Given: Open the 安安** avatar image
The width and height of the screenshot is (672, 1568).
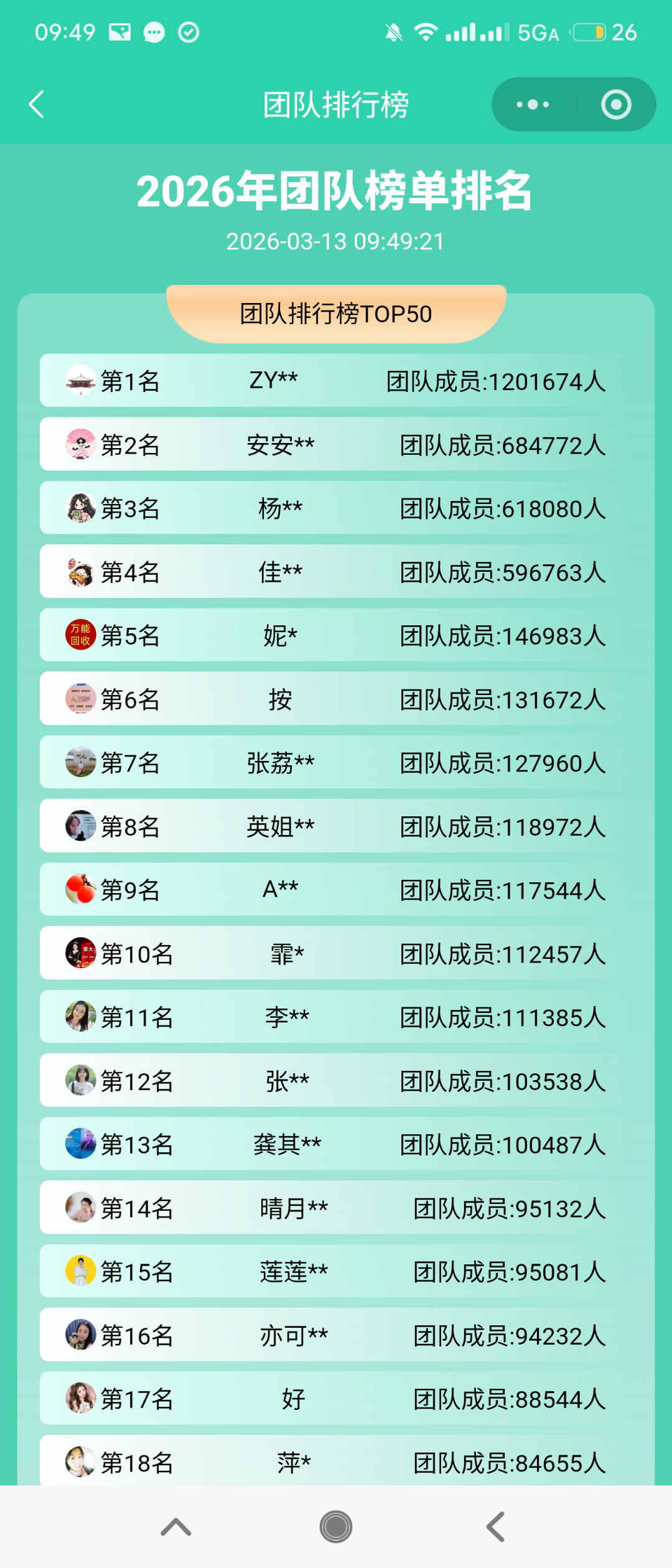Looking at the screenshot, I should [81, 445].
